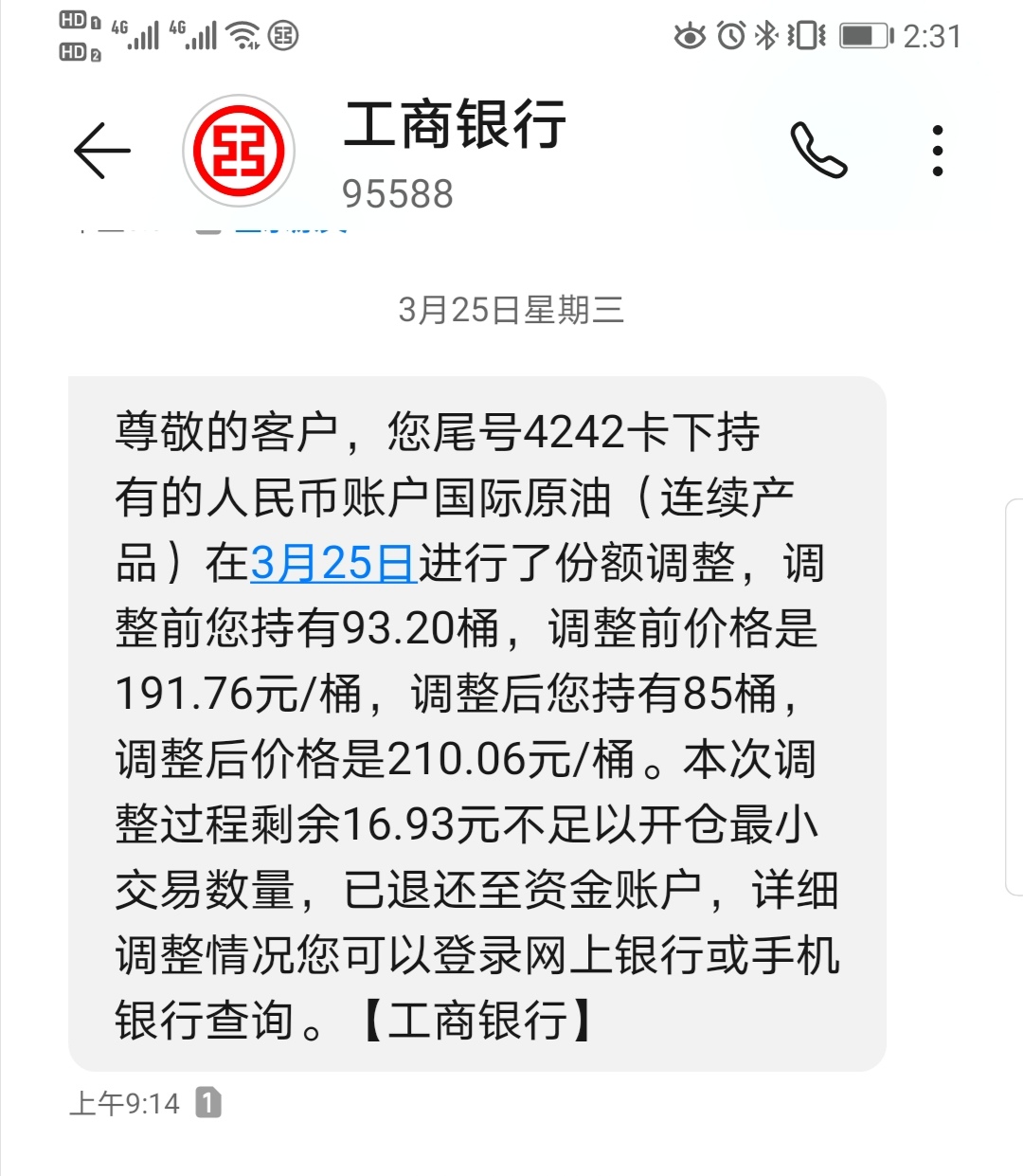Tap the 2:31 clock in status bar
Screen dimensions: 1023x1176
point(932,35)
